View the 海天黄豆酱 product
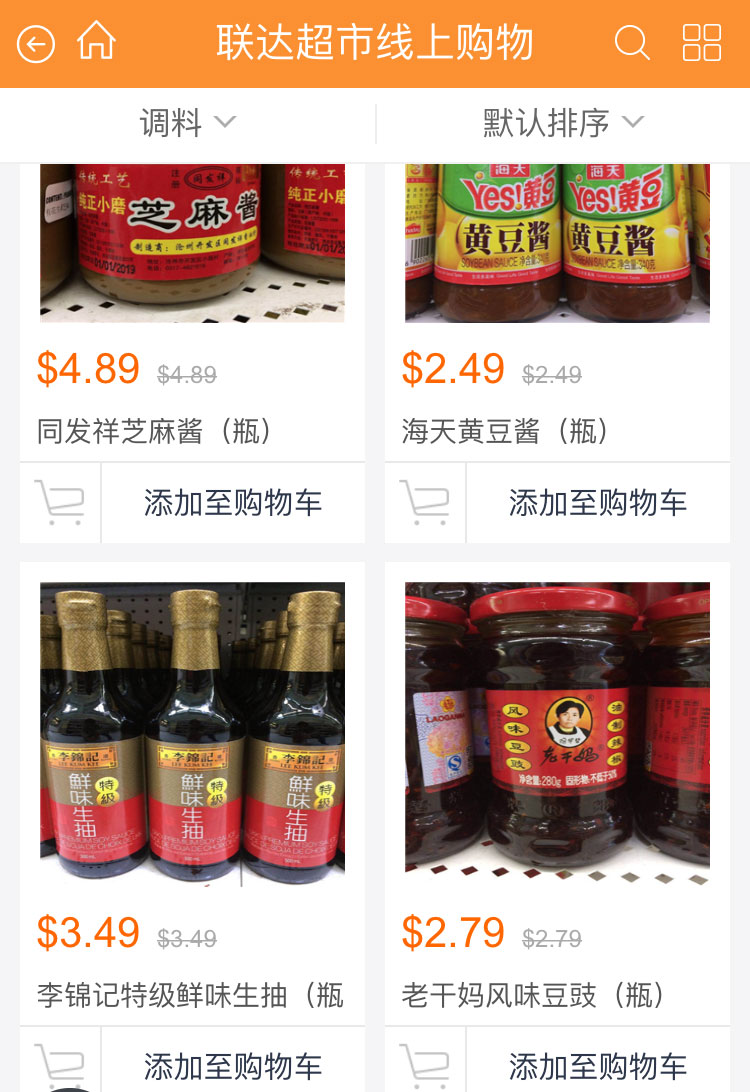The width and height of the screenshot is (750, 1092). tap(557, 244)
